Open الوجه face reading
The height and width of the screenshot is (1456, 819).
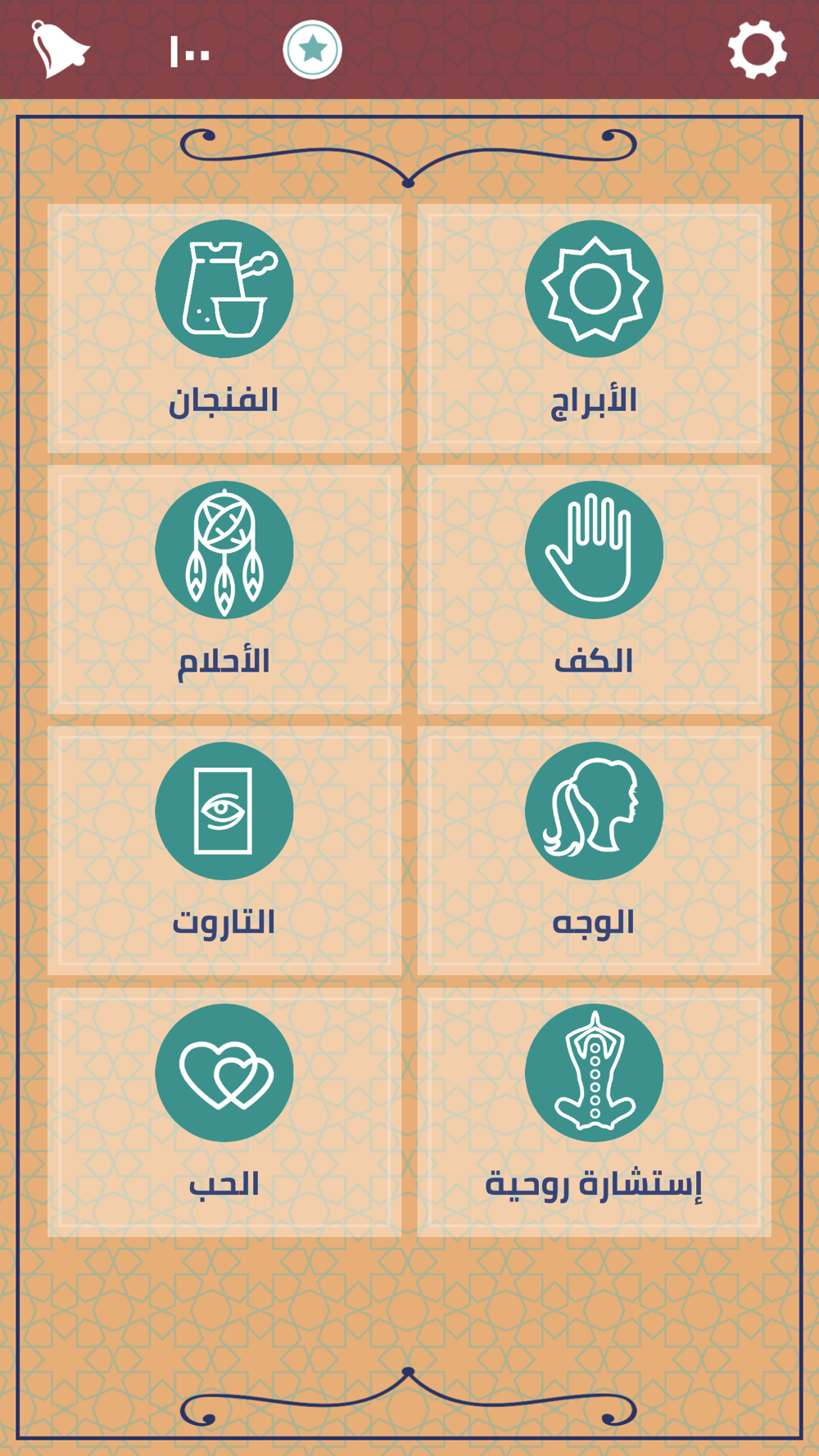coord(595,851)
